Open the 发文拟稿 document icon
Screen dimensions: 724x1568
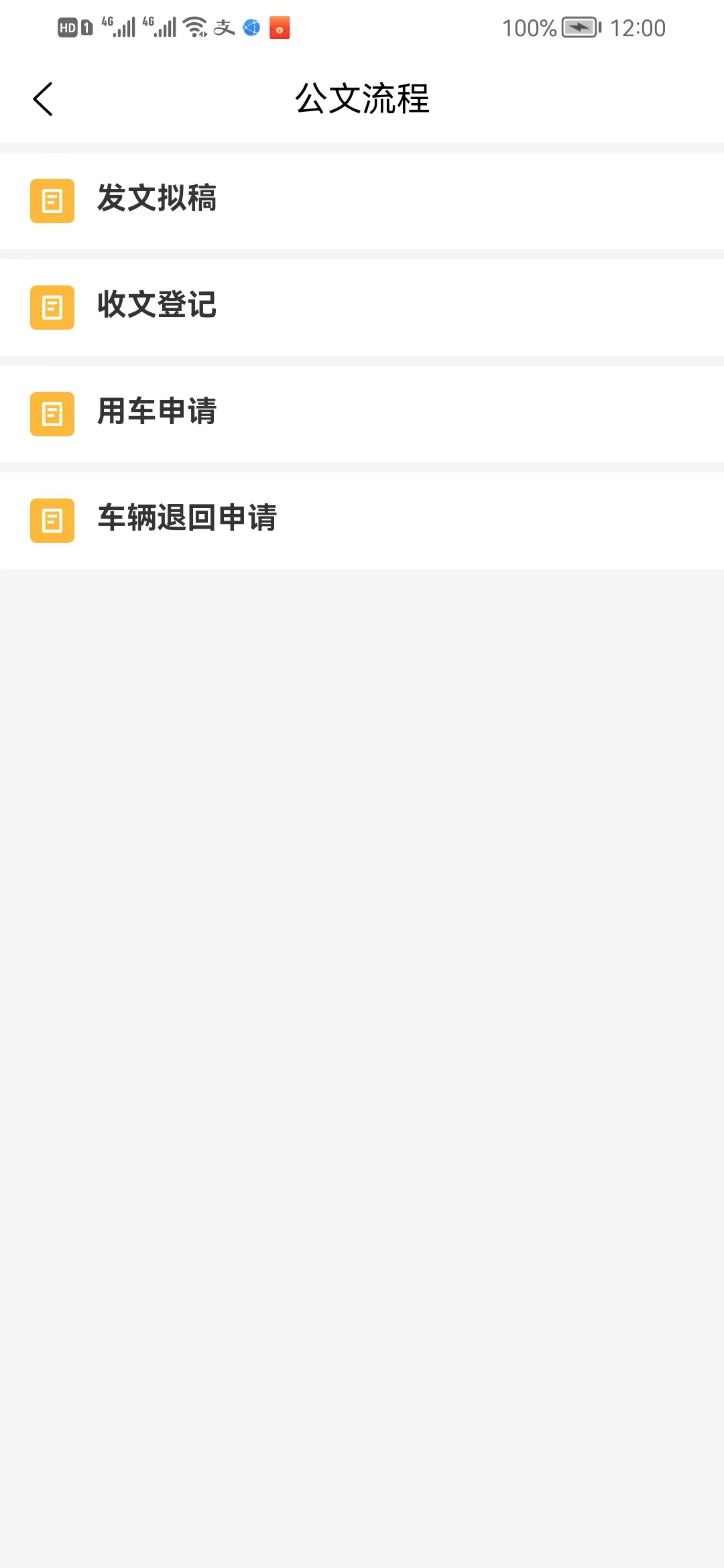(x=52, y=200)
